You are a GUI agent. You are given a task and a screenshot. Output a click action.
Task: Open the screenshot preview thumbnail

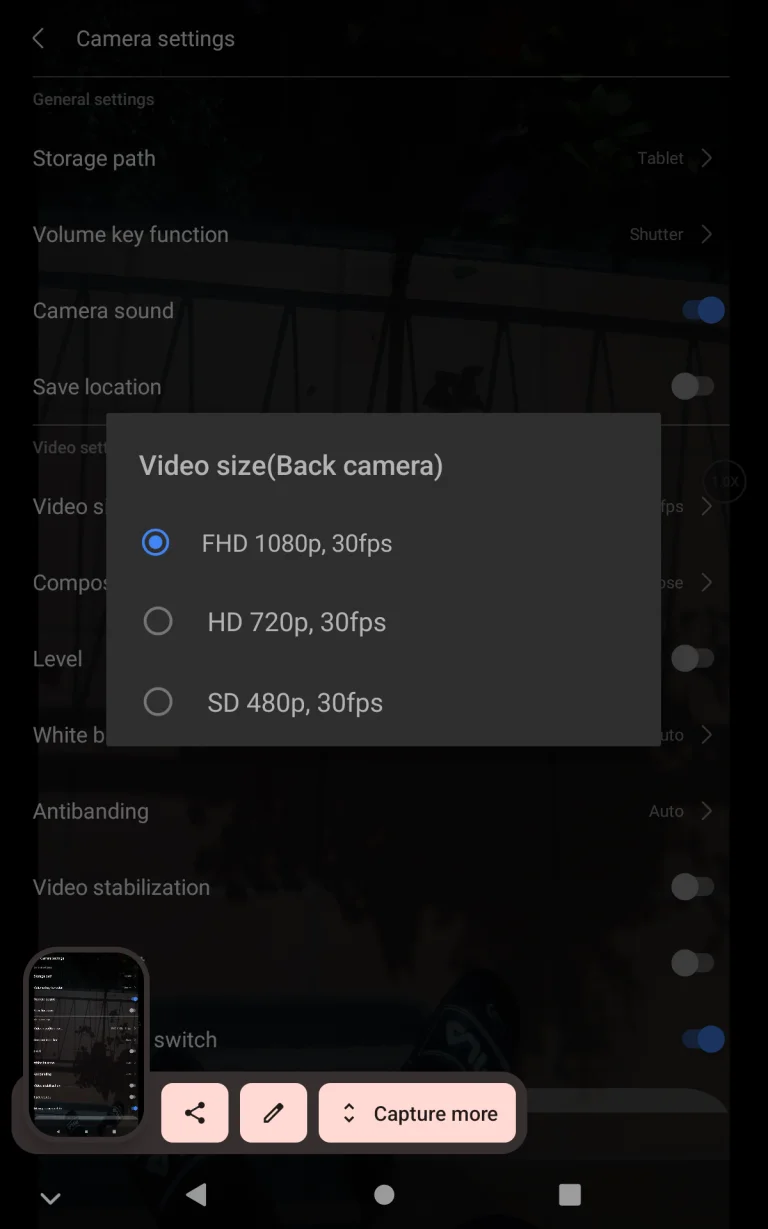[x=85, y=1044]
